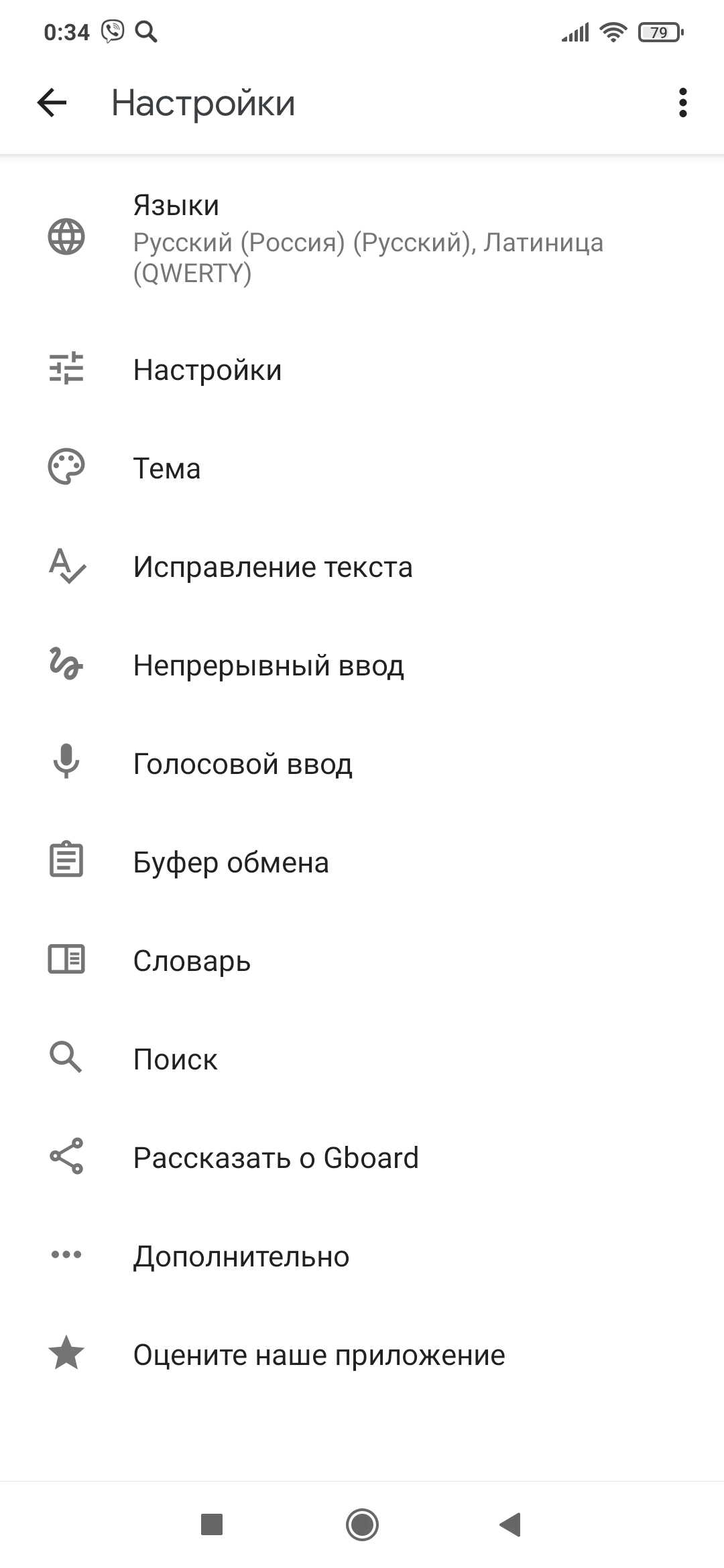Screen dimensions: 724x1568
Task: Open Голосовой ввод settings
Action: pyautogui.click(x=362, y=764)
